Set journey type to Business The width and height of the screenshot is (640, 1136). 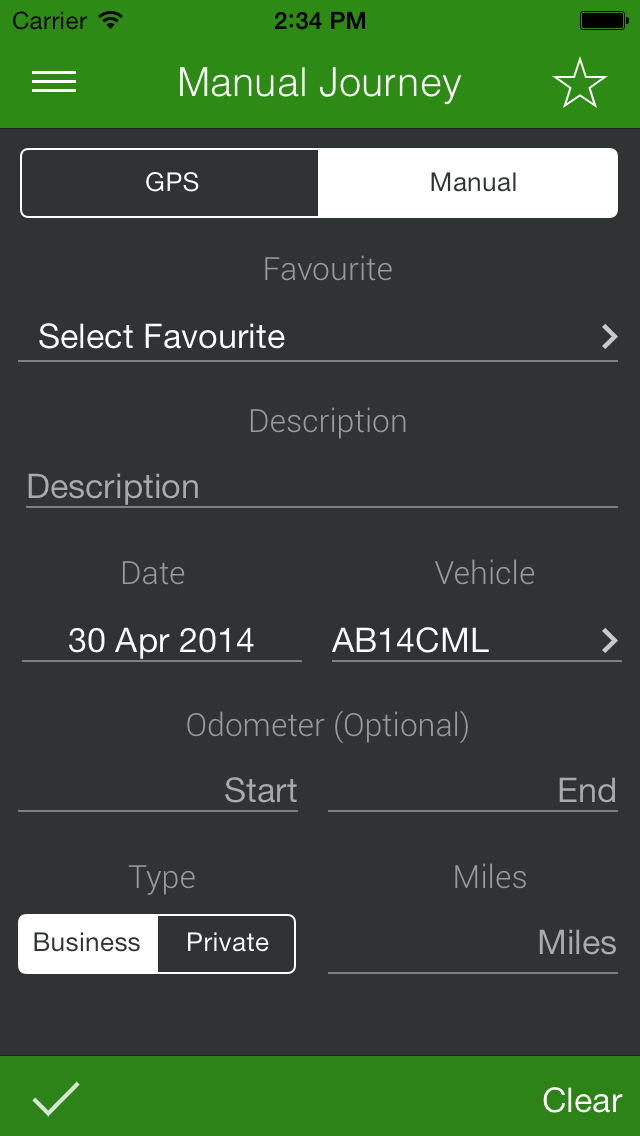tap(88, 943)
